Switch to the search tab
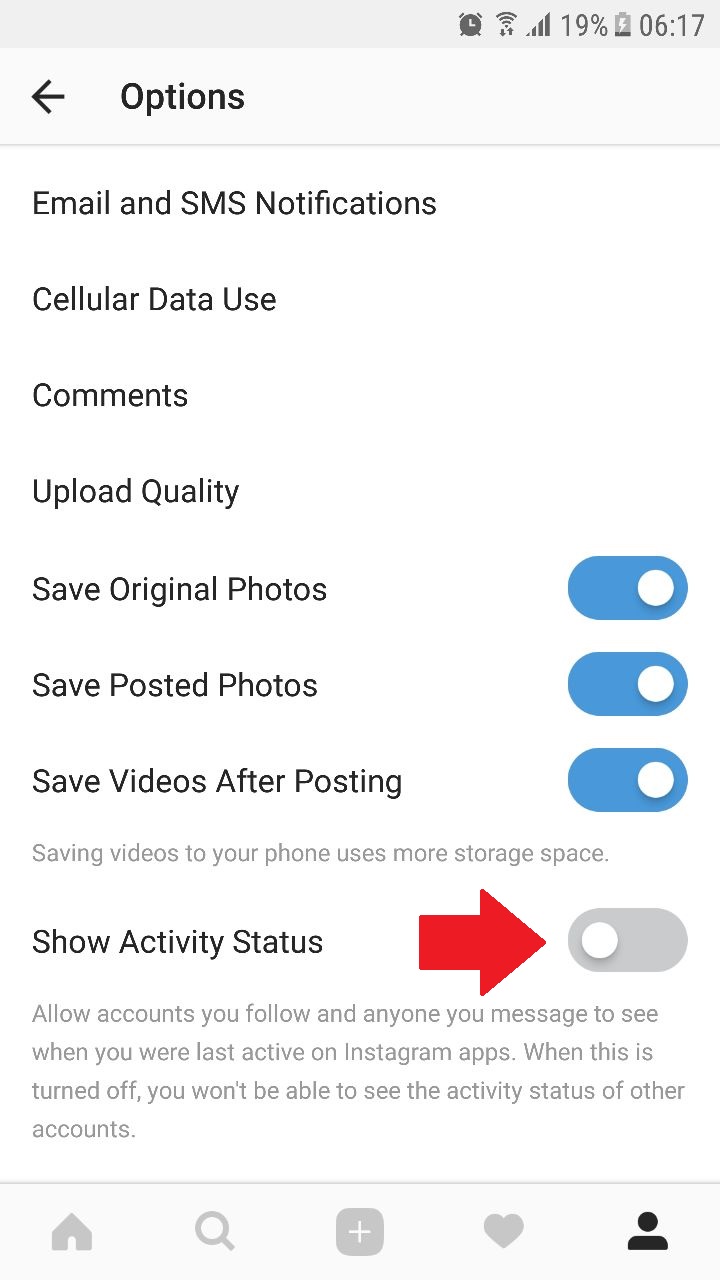Screen dimensions: 720x1280 [215, 1232]
